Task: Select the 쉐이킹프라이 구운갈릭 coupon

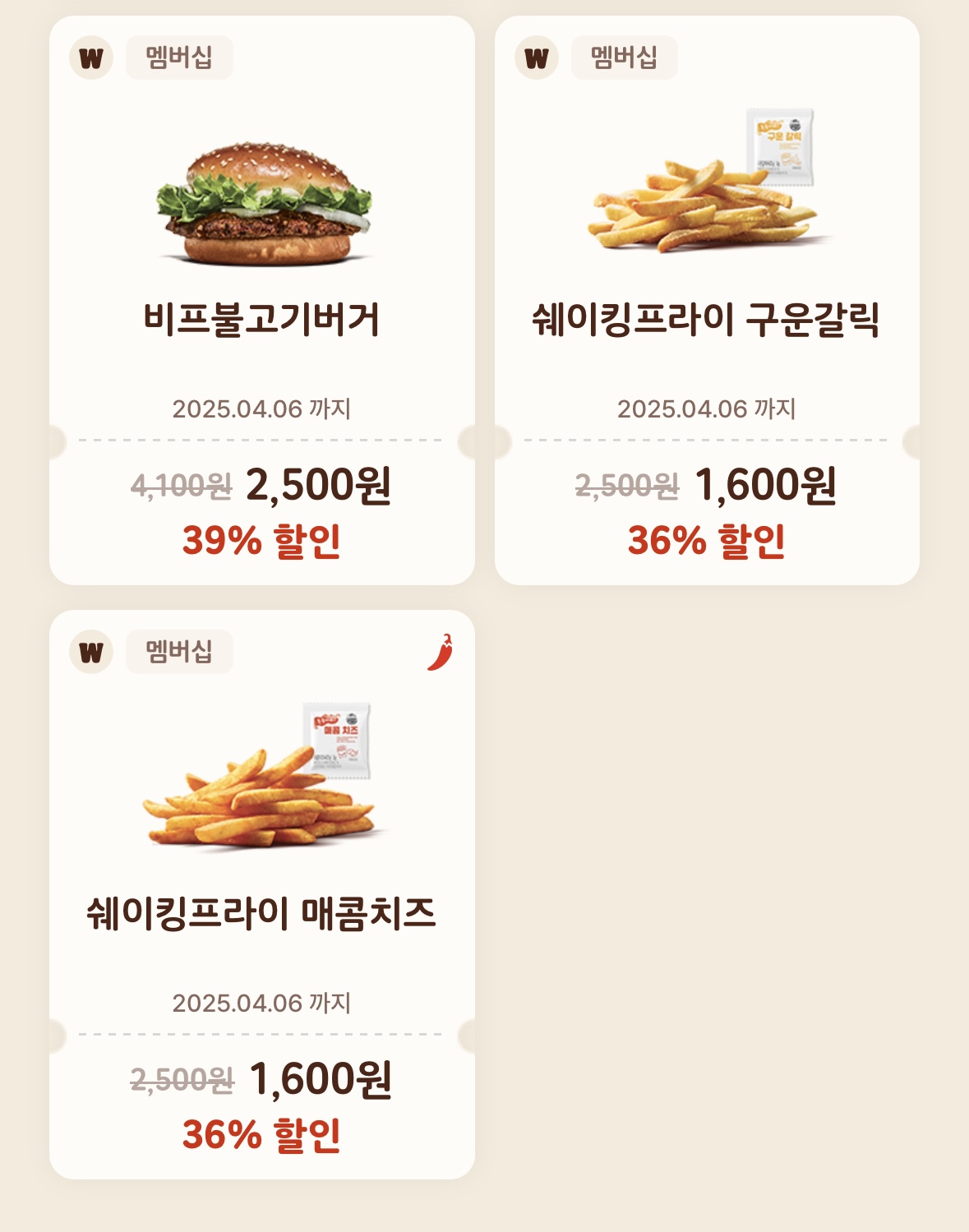Action: pyautogui.click(x=706, y=300)
